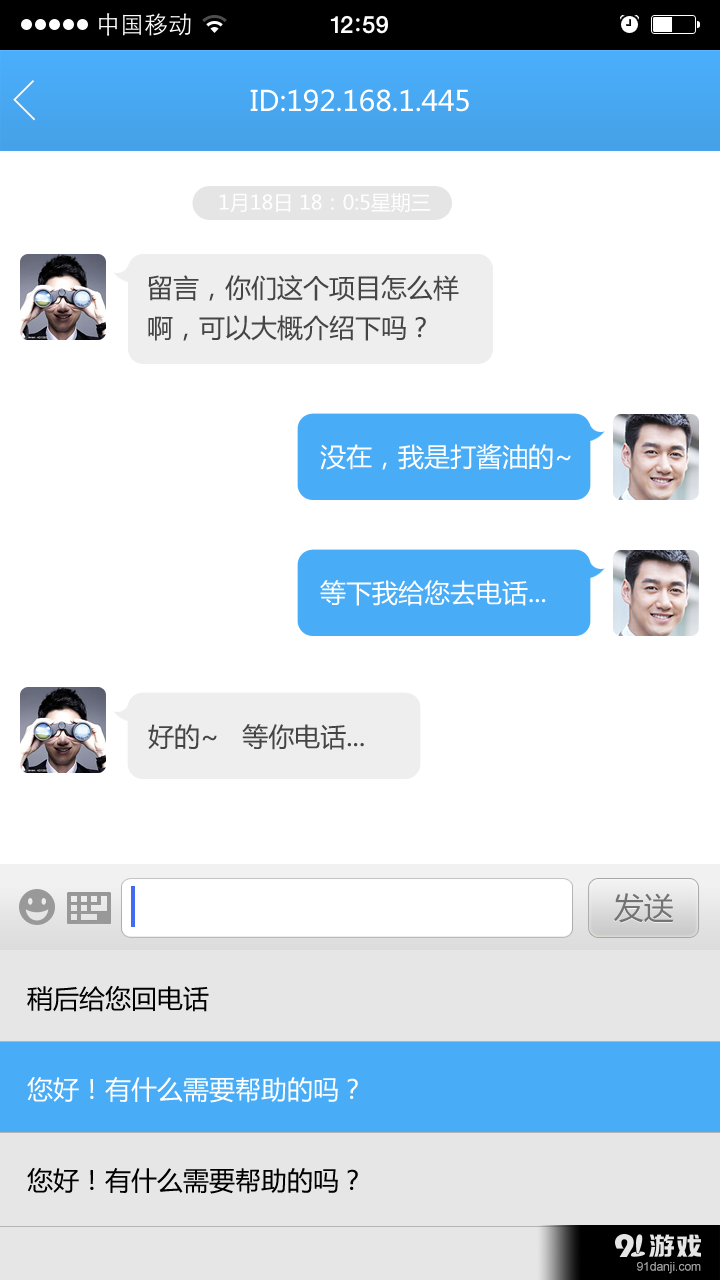This screenshot has width=720, height=1280.
Task: Tap the back arrow in the header
Action: pyautogui.click(x=25, y=101)
